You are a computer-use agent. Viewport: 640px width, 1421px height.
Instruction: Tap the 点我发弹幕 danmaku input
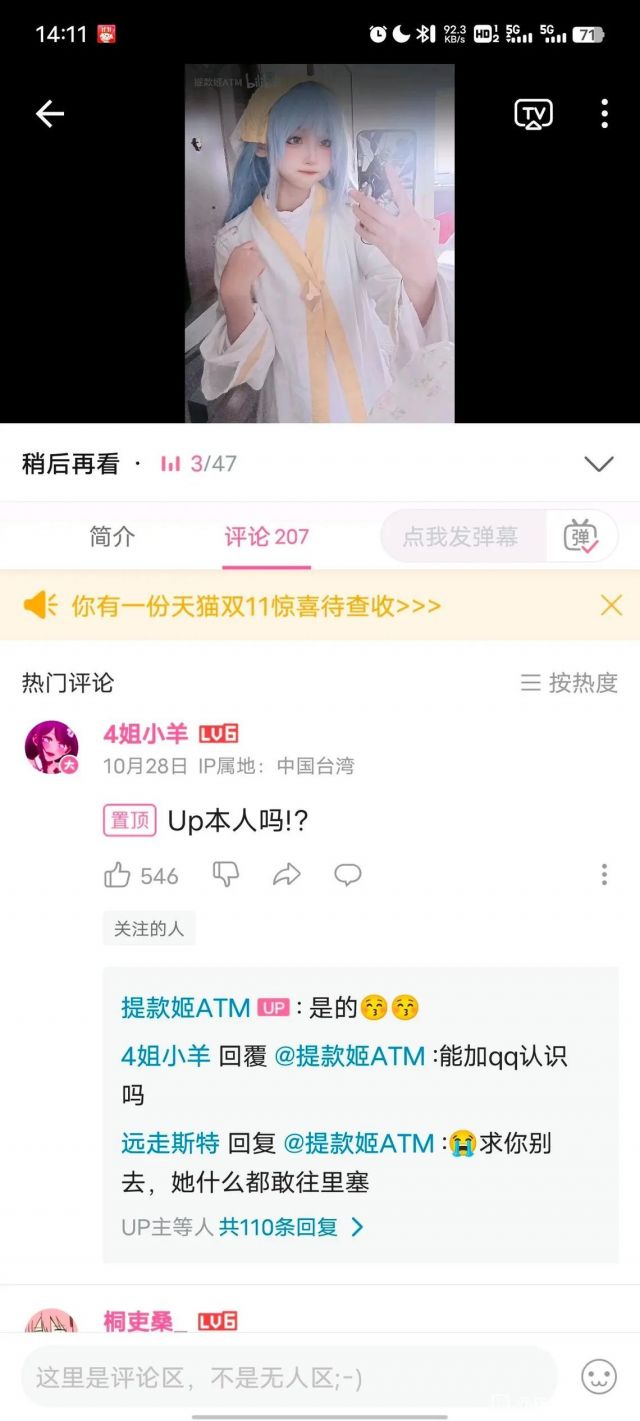[461, 537]
